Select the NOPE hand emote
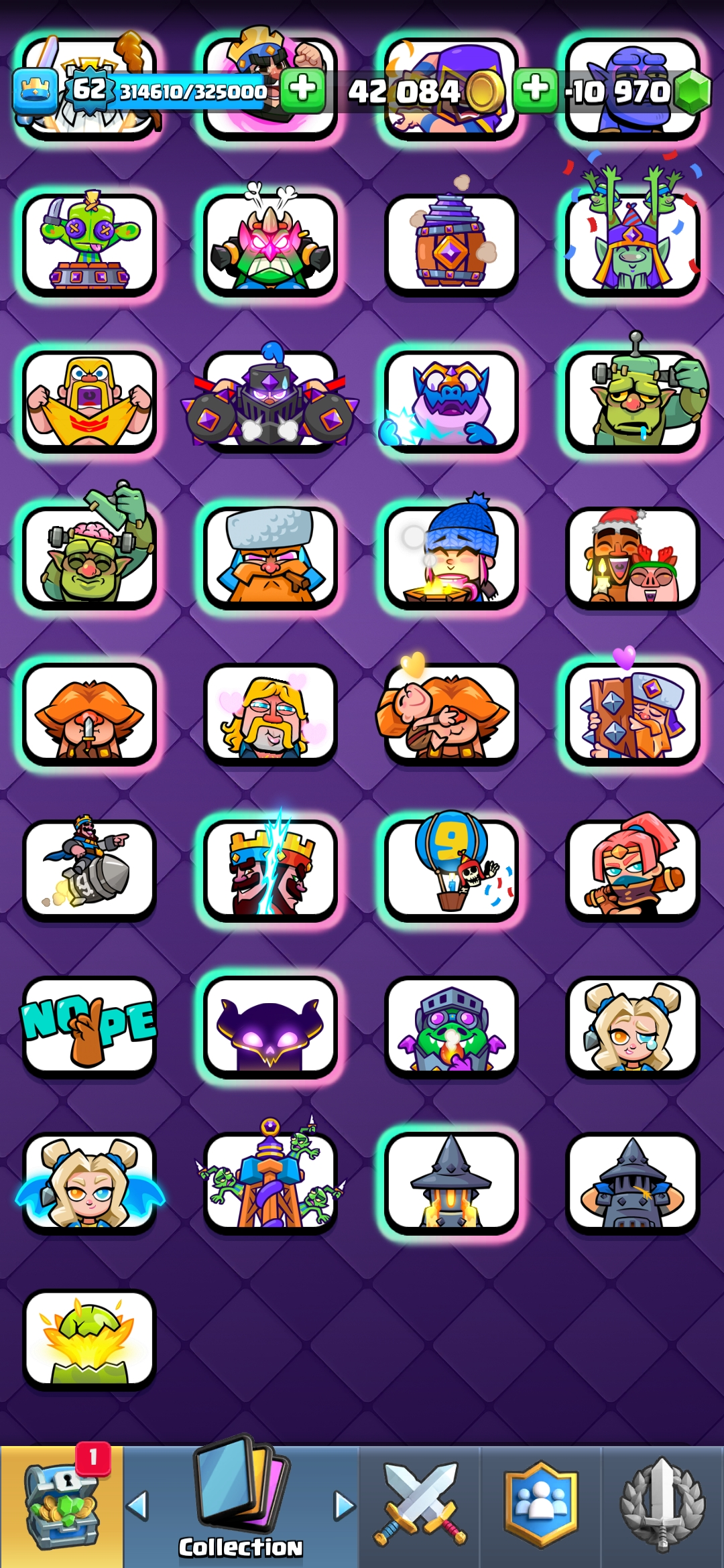 click(x=89, y=1026)
